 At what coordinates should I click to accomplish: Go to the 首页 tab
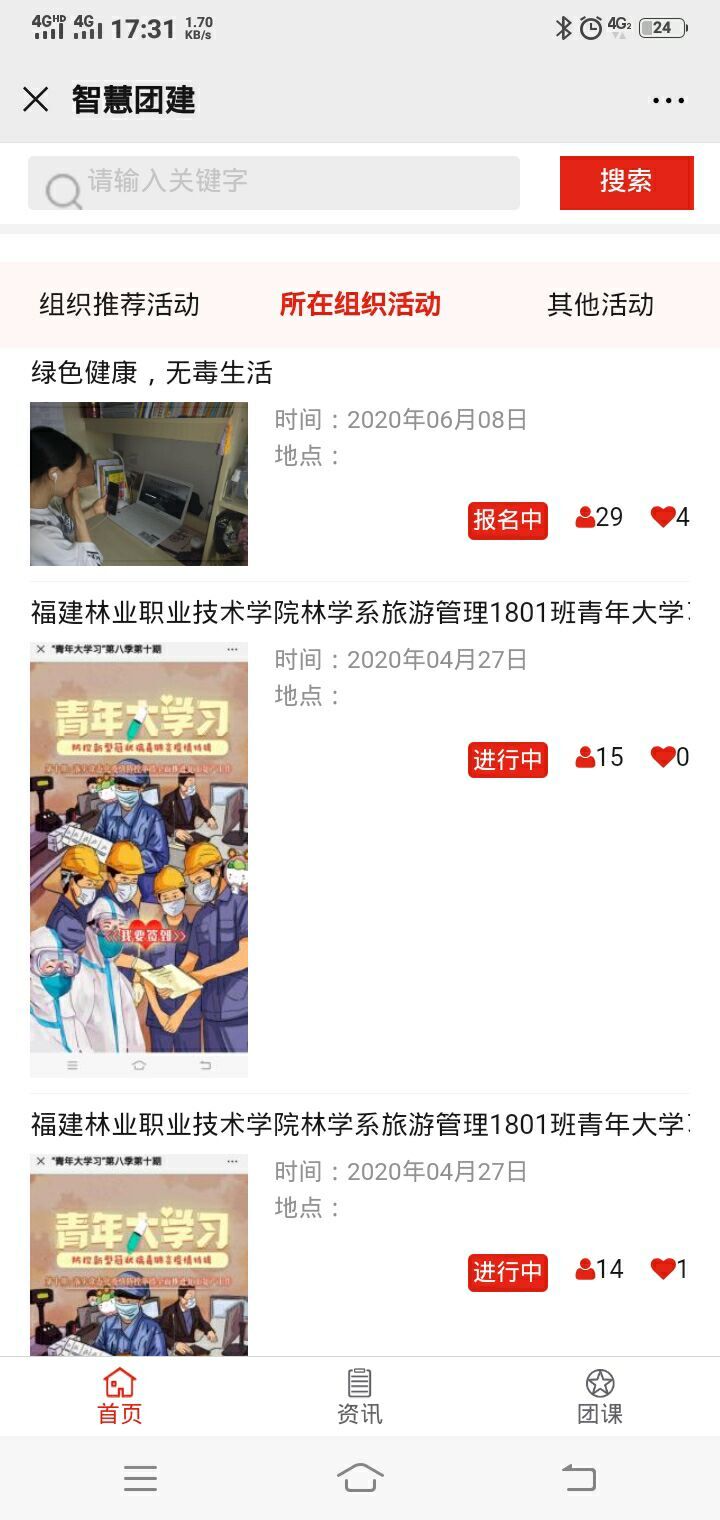(120, 1396)
